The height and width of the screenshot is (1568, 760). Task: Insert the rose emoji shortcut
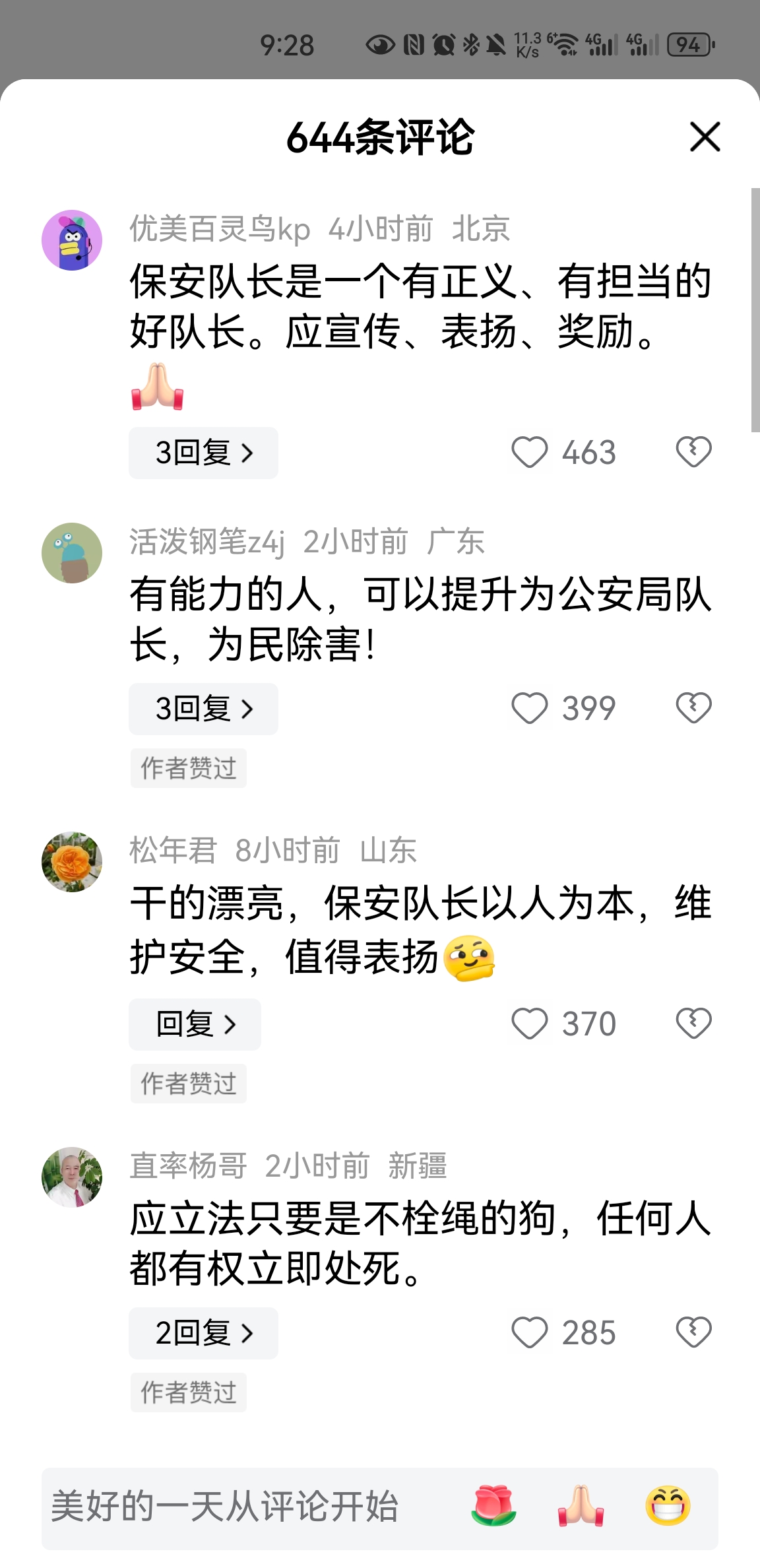pos(493,1507)
